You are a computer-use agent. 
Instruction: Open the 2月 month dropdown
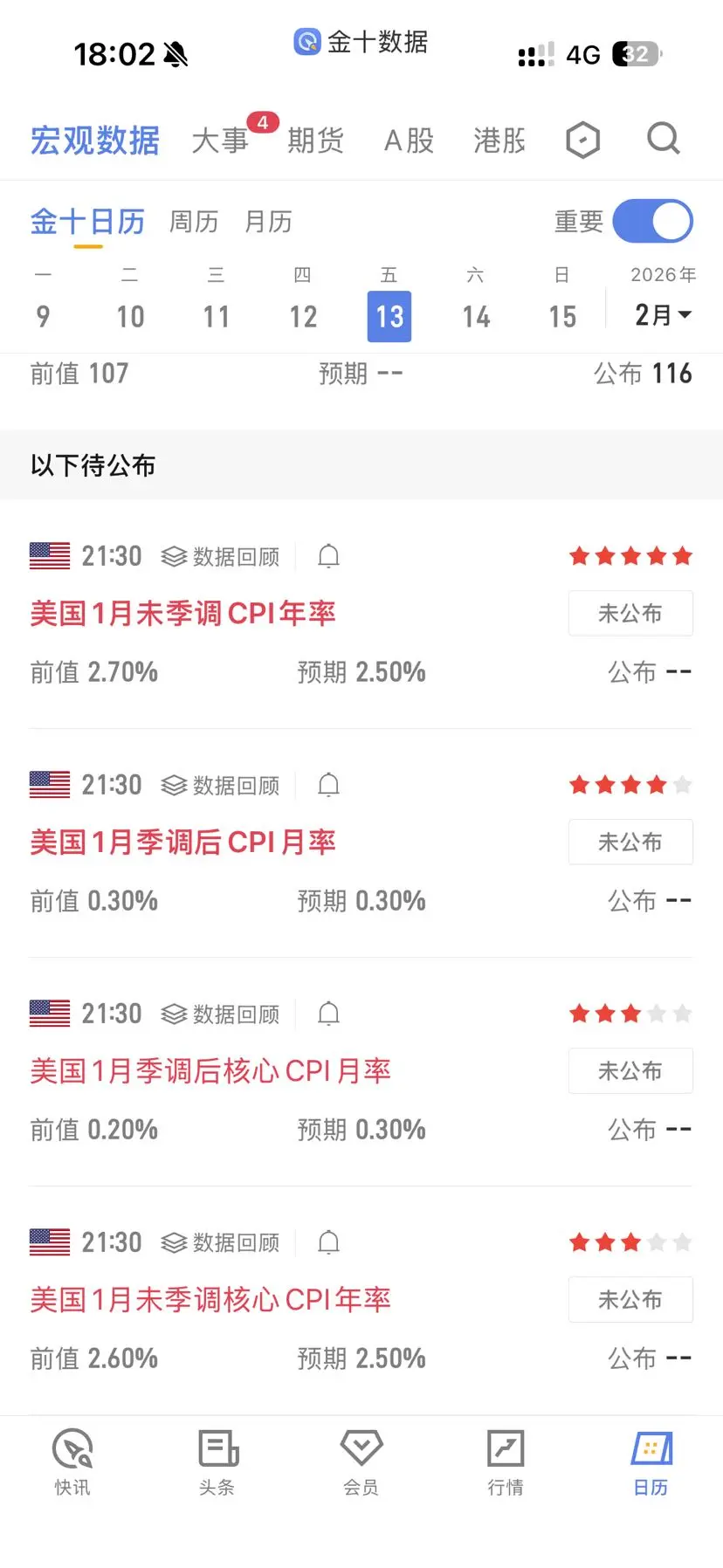[x=663, y=314]
